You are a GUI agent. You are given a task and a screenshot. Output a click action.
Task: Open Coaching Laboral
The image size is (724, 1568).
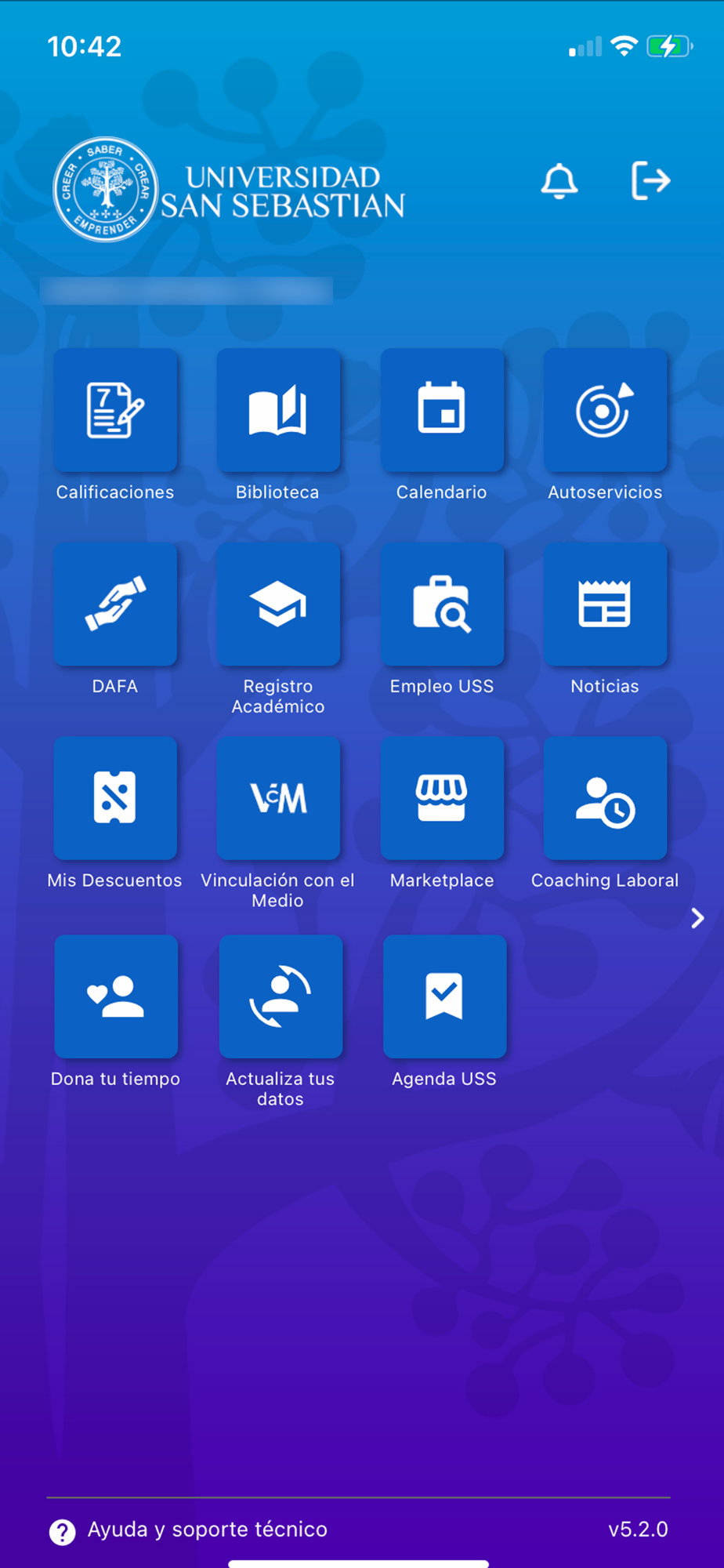pos(605,798)
